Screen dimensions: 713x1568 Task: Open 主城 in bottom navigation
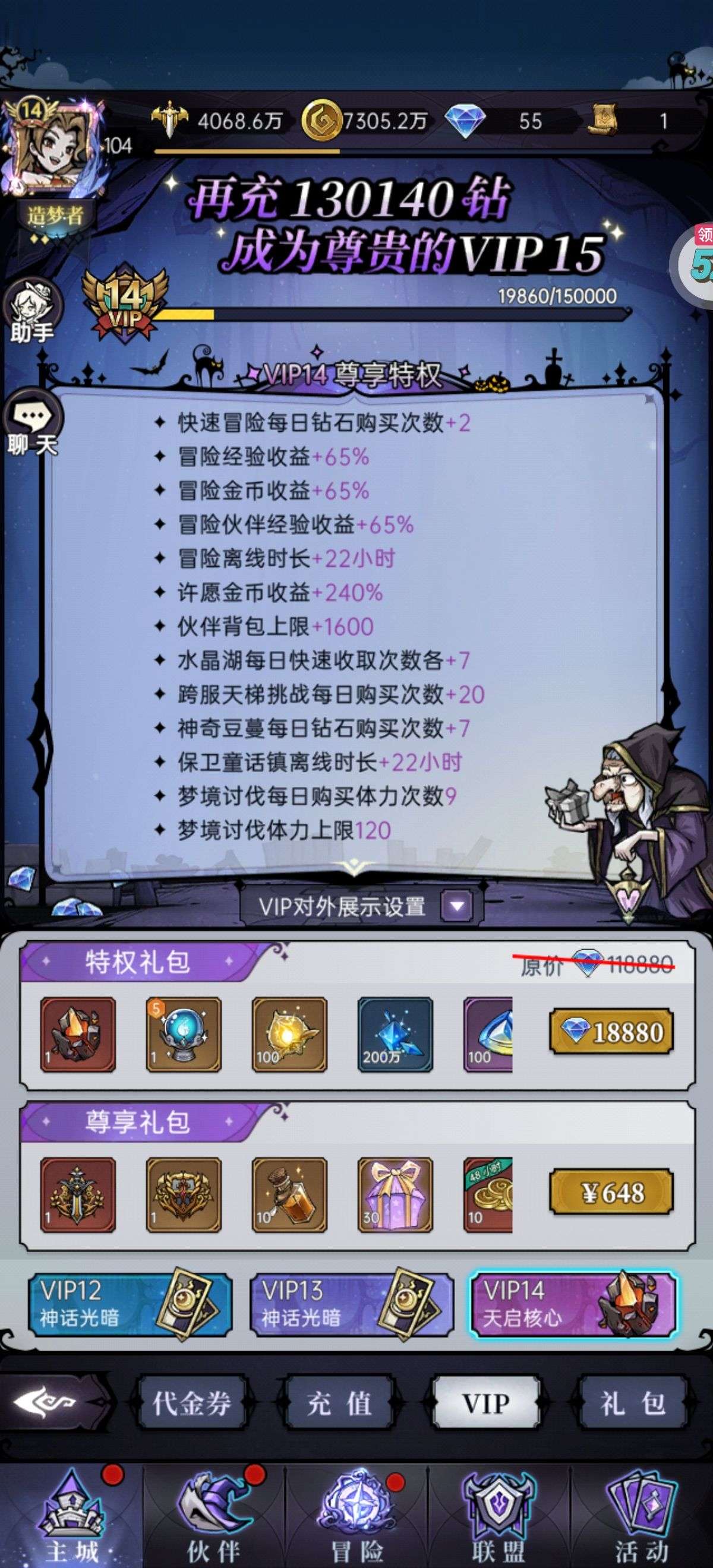click(72, 1516)
